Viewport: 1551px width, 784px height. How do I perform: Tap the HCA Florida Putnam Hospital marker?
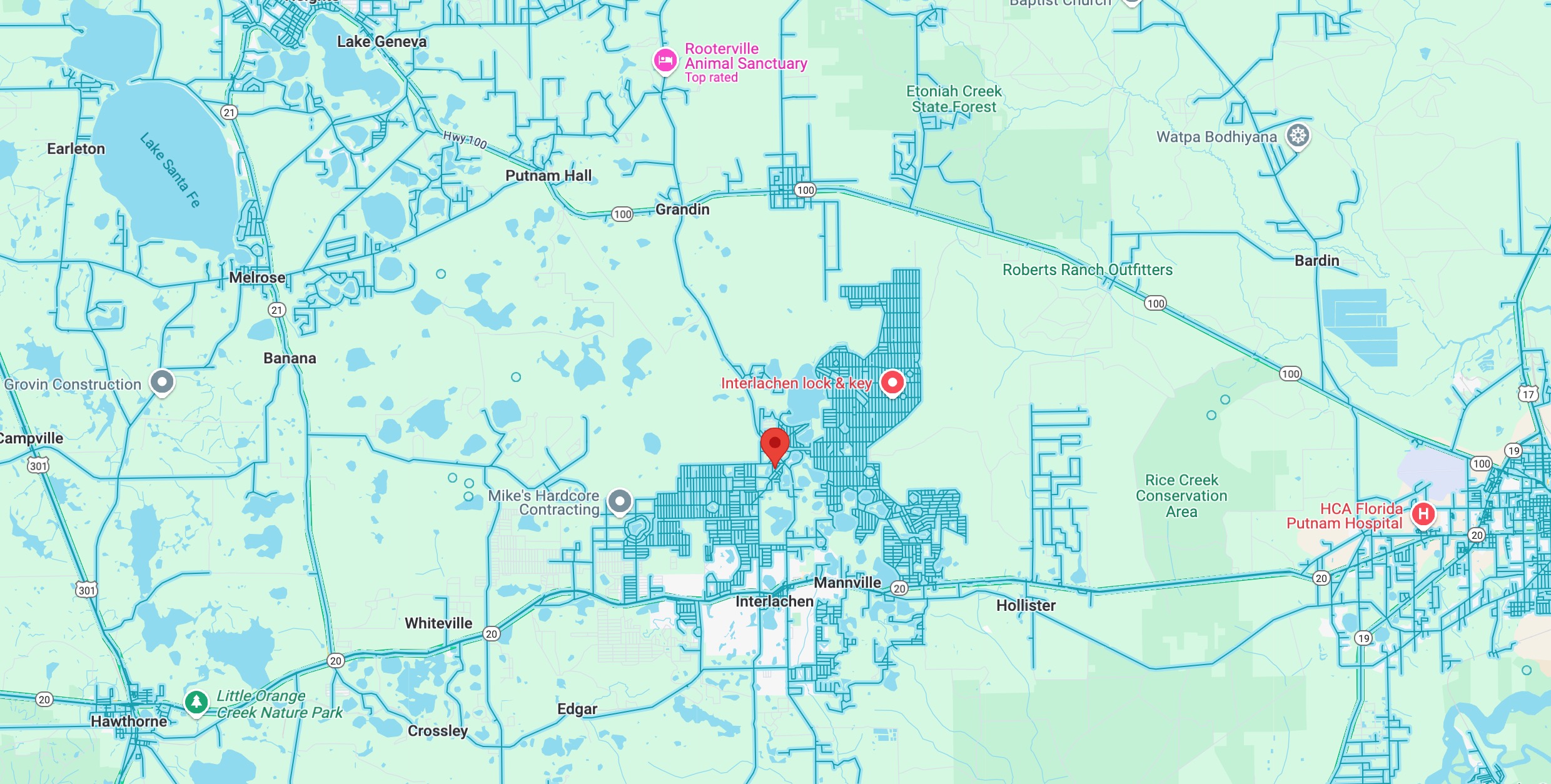coord(1423,515)
